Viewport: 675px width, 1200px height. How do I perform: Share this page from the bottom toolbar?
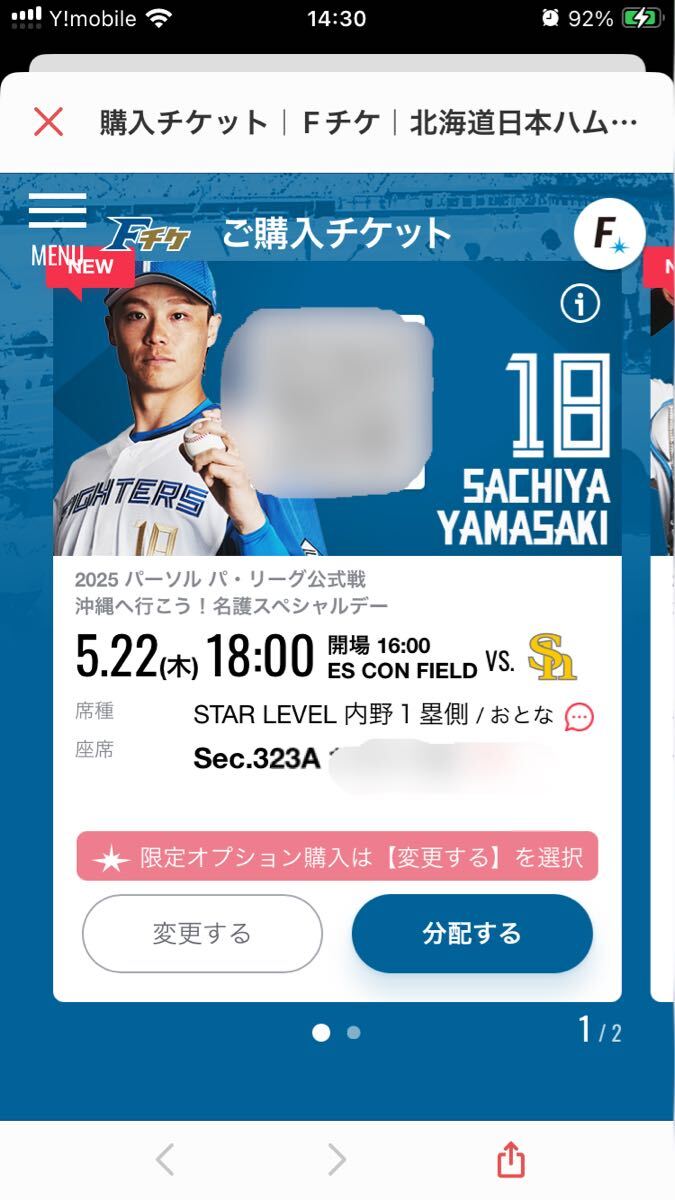[510, 1160]
